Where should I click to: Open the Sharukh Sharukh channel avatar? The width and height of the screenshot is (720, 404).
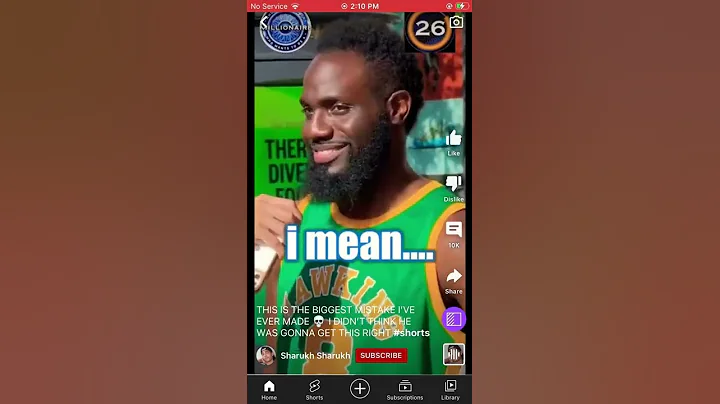pos(265,355)
